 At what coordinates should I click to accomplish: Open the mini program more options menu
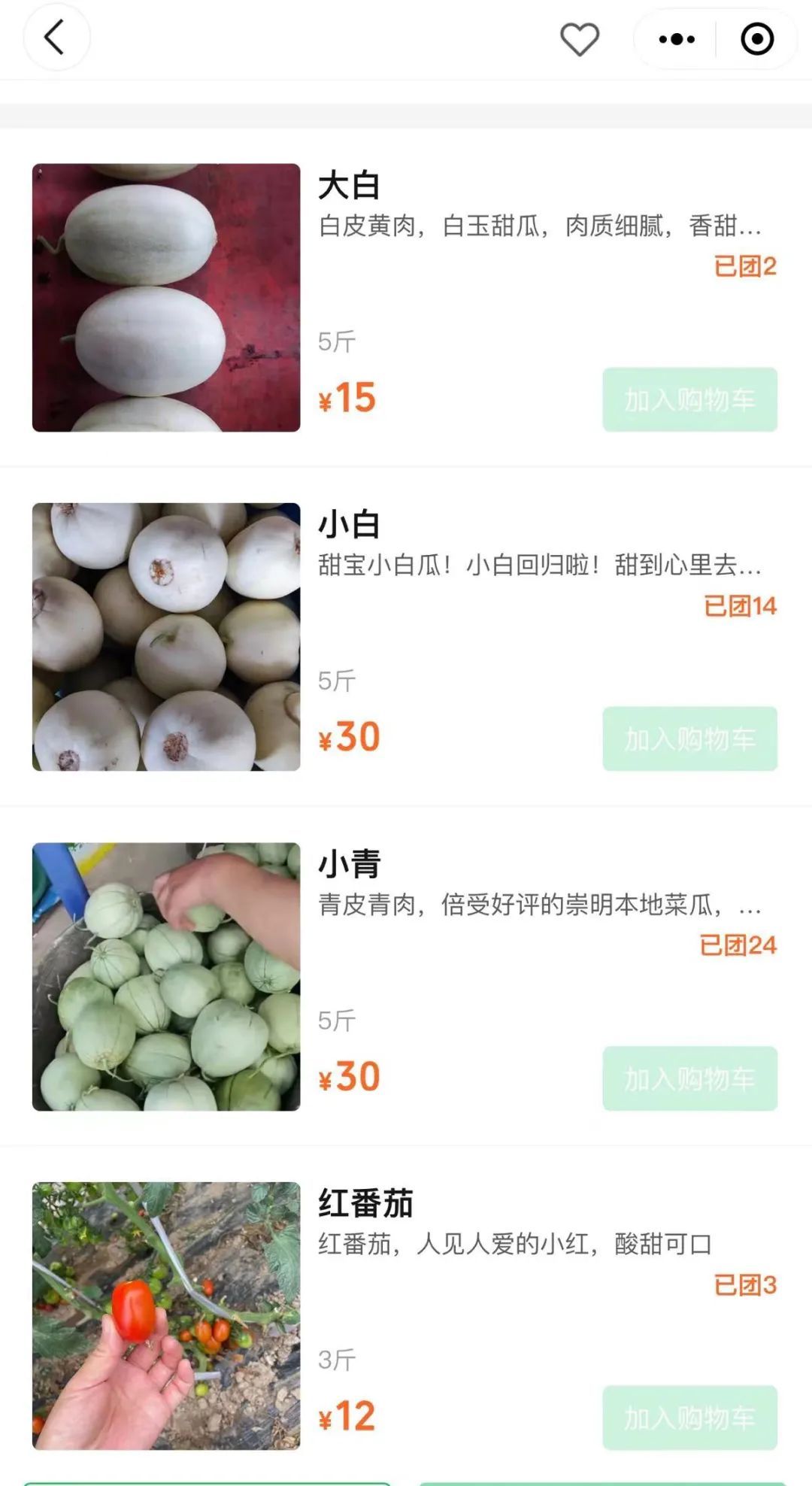coord(676,39)
